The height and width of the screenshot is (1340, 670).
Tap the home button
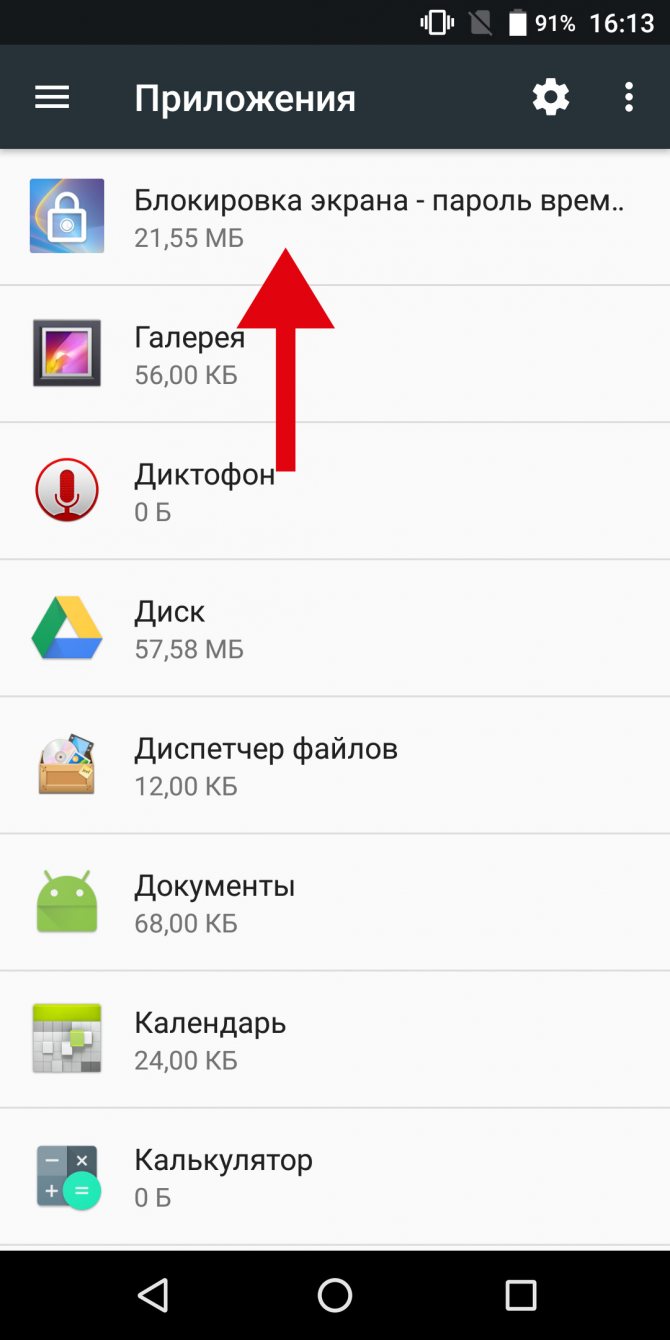tap(335, 1295)
